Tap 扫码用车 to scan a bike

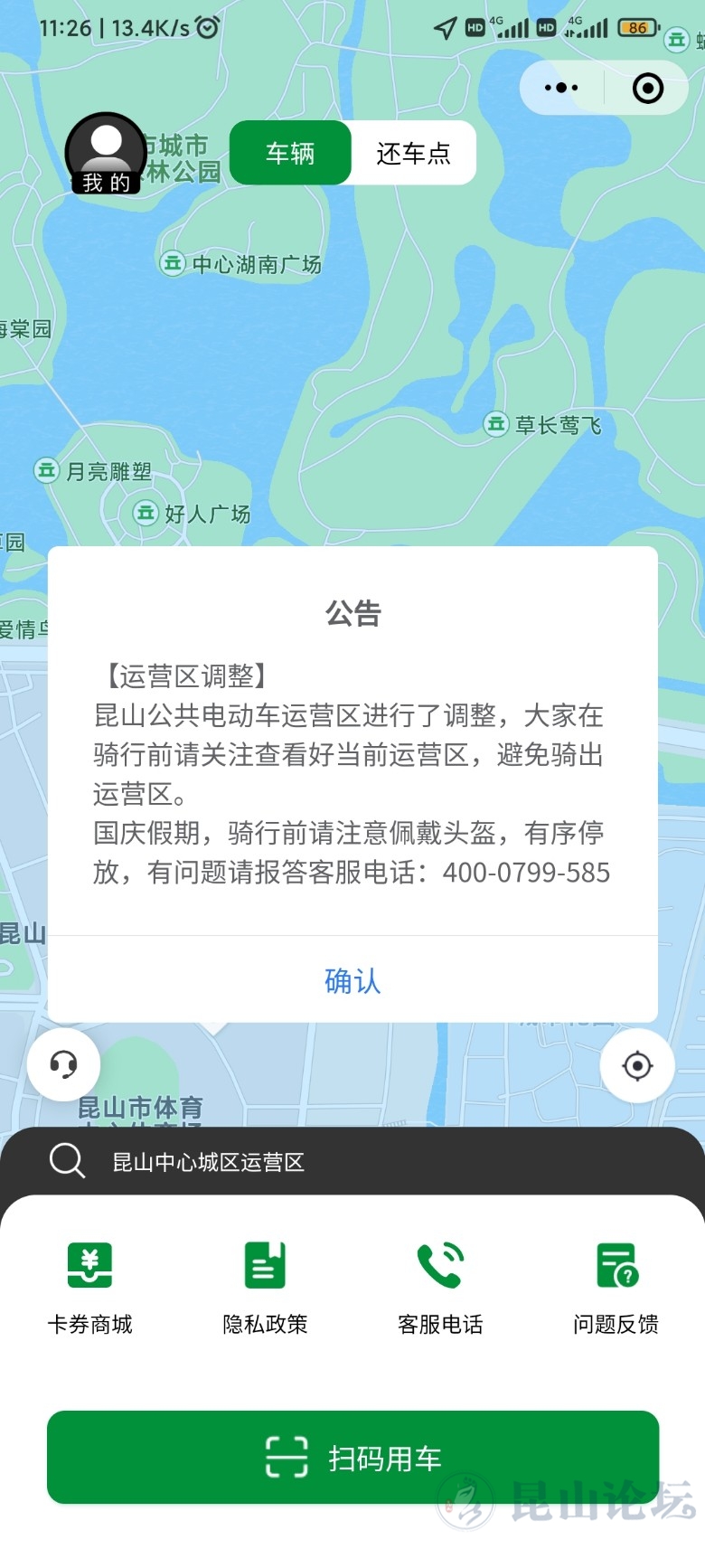pyautogui.click(x=352, y=1457)
